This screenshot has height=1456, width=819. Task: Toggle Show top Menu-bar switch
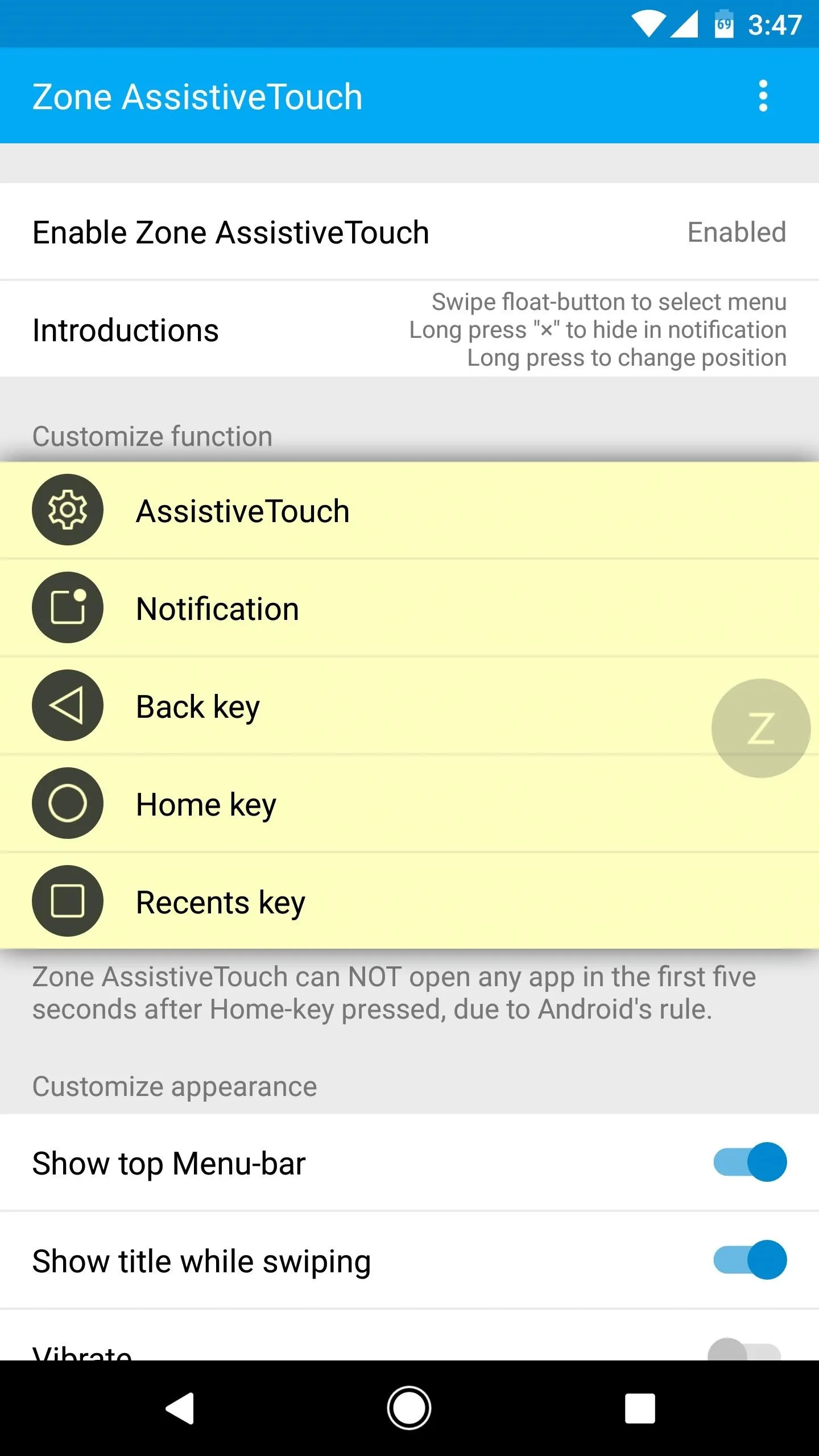[750, 1162]
